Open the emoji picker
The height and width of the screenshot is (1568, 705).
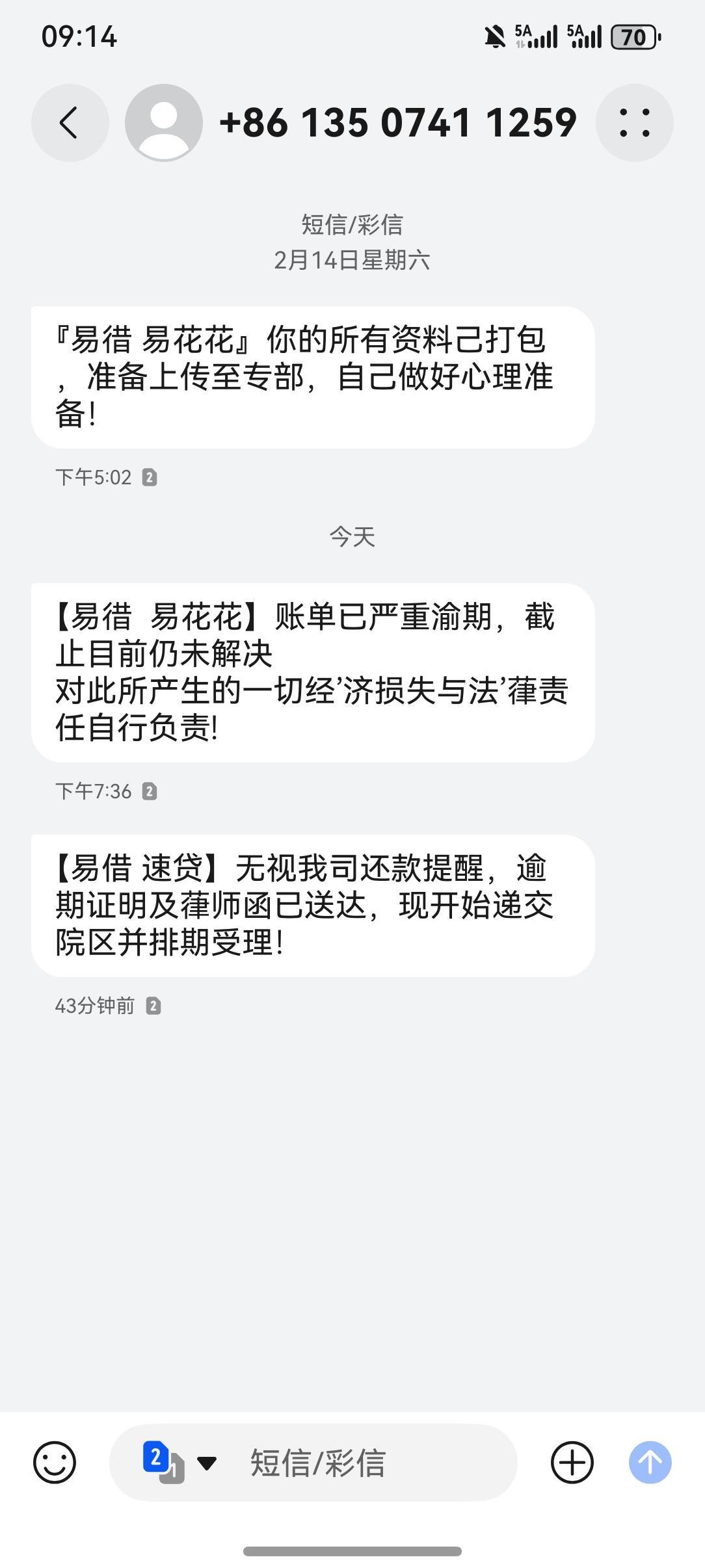pyautogui.click(x=55, y=1463)
